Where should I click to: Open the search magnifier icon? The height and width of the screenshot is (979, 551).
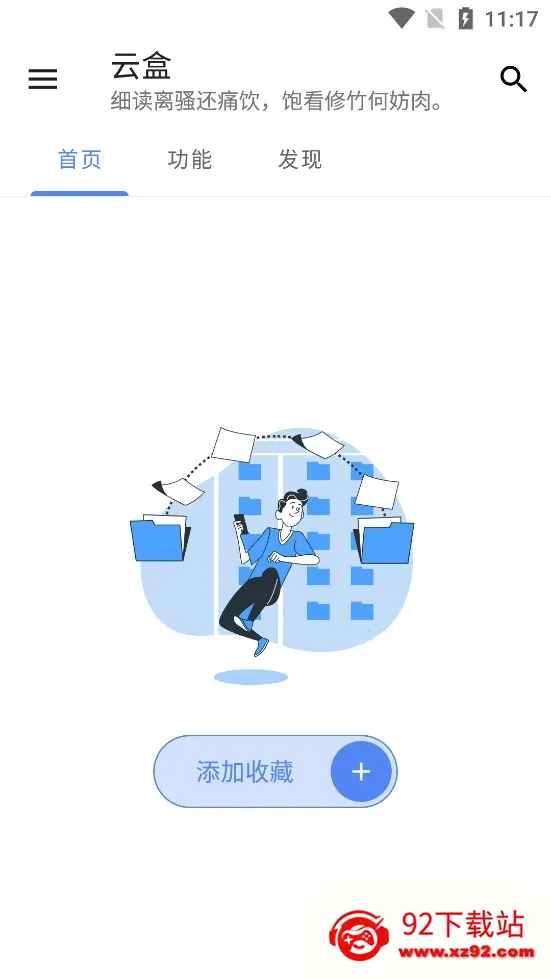513,79
